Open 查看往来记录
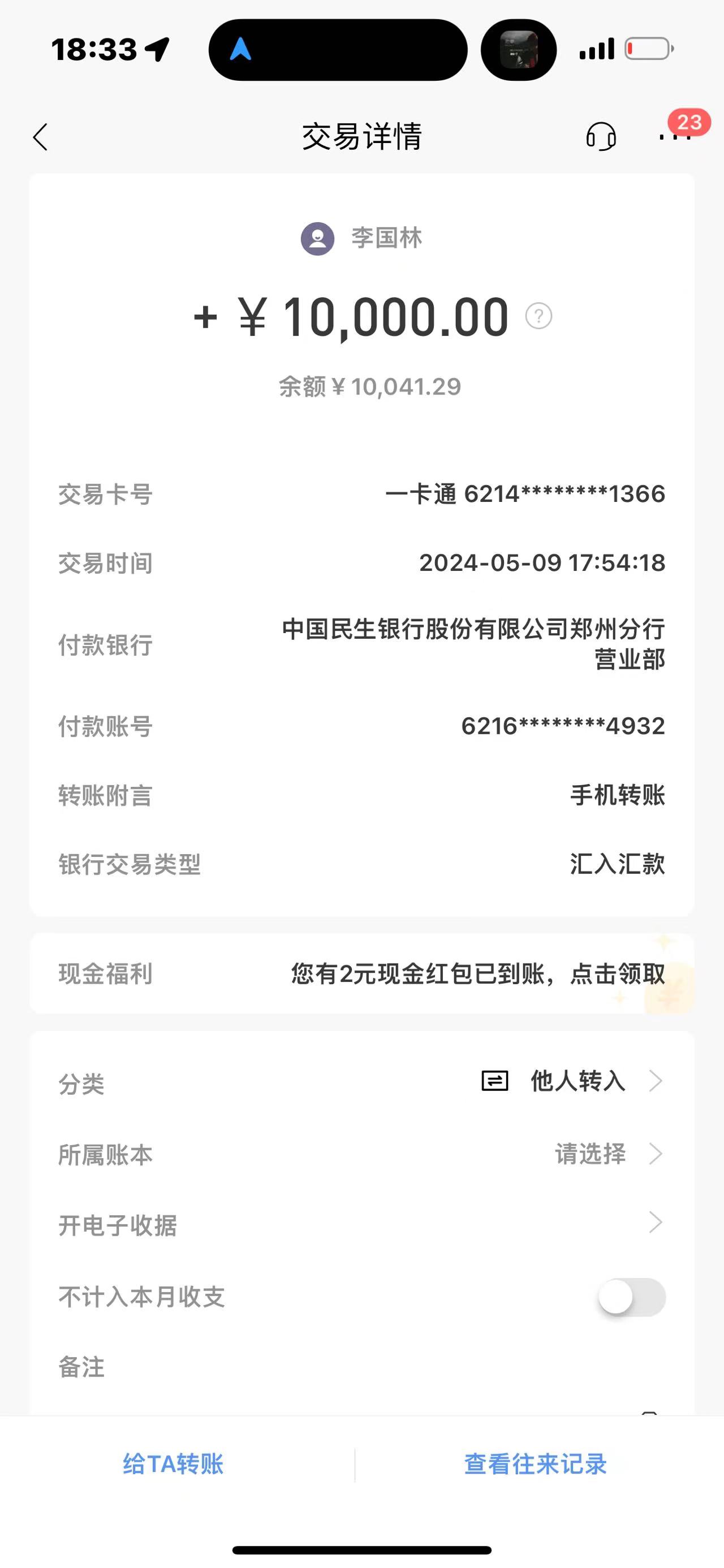This screenshot has width=724, height=1568. [x=536, y=1464]
